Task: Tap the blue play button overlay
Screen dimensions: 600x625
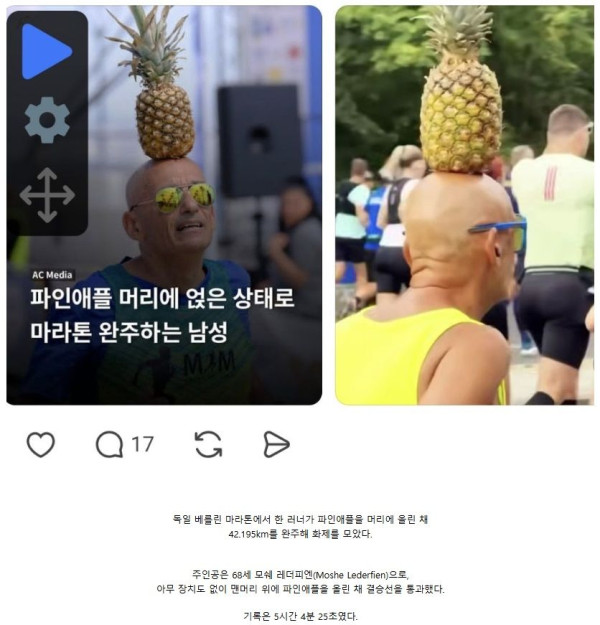Action: click(x=46, y=51)
